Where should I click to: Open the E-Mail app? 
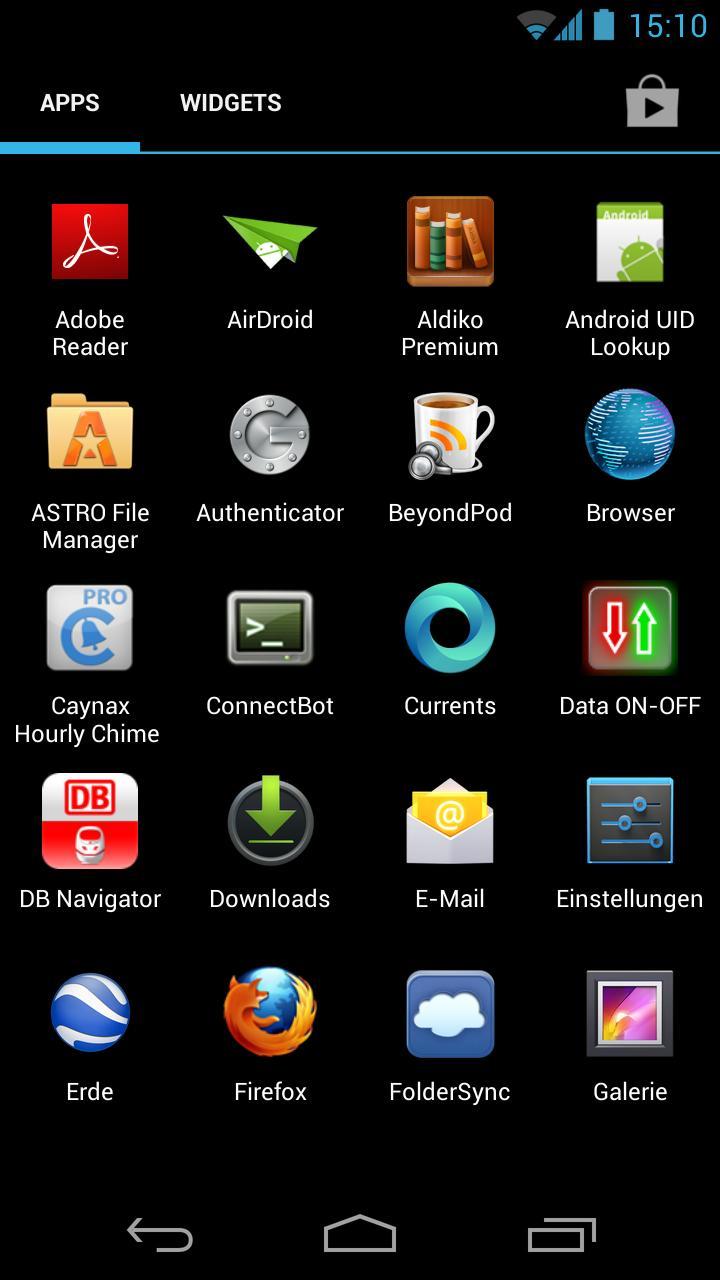coord(450,821)
